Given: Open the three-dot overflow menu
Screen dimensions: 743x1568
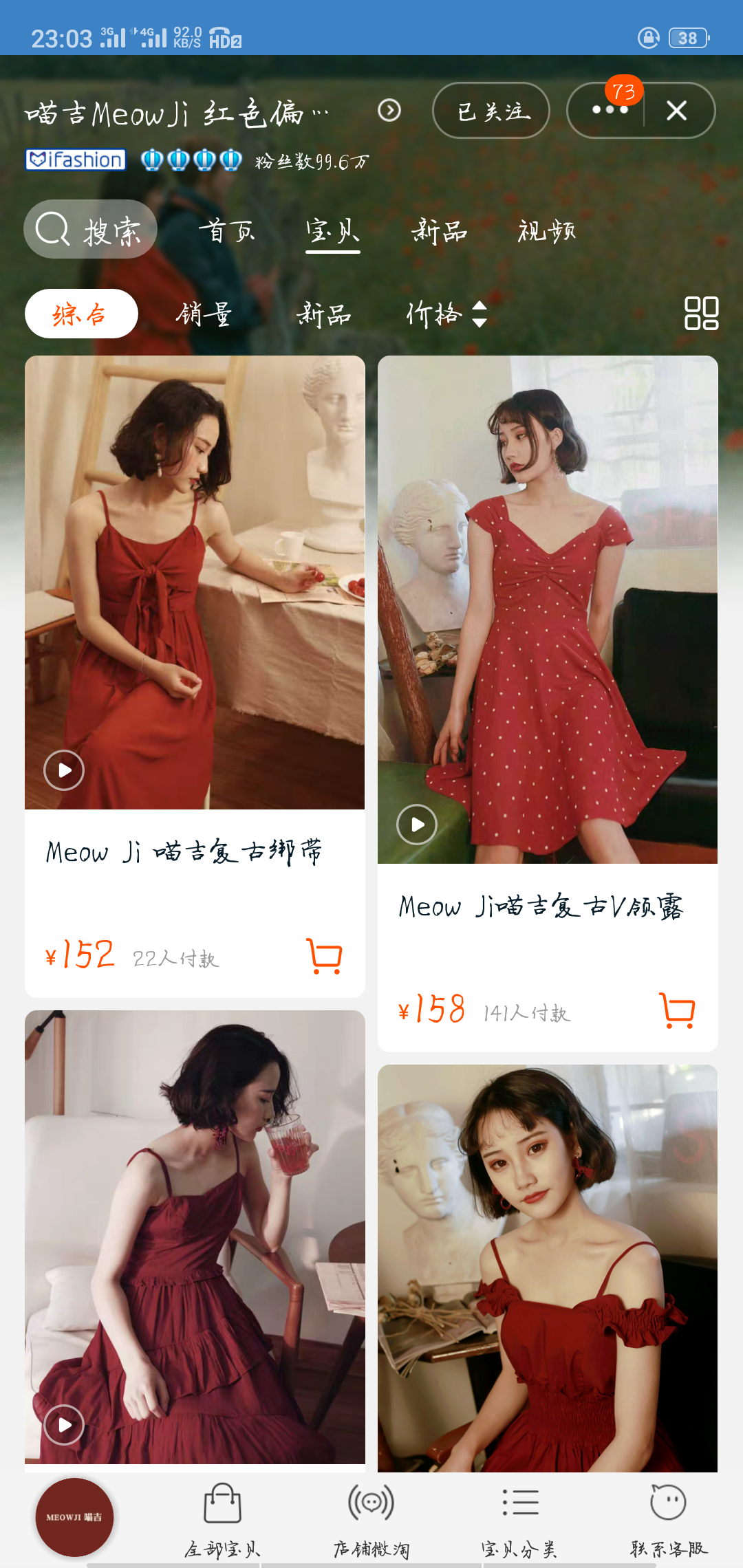Looking at the screenshot, I should click(609, 111).
